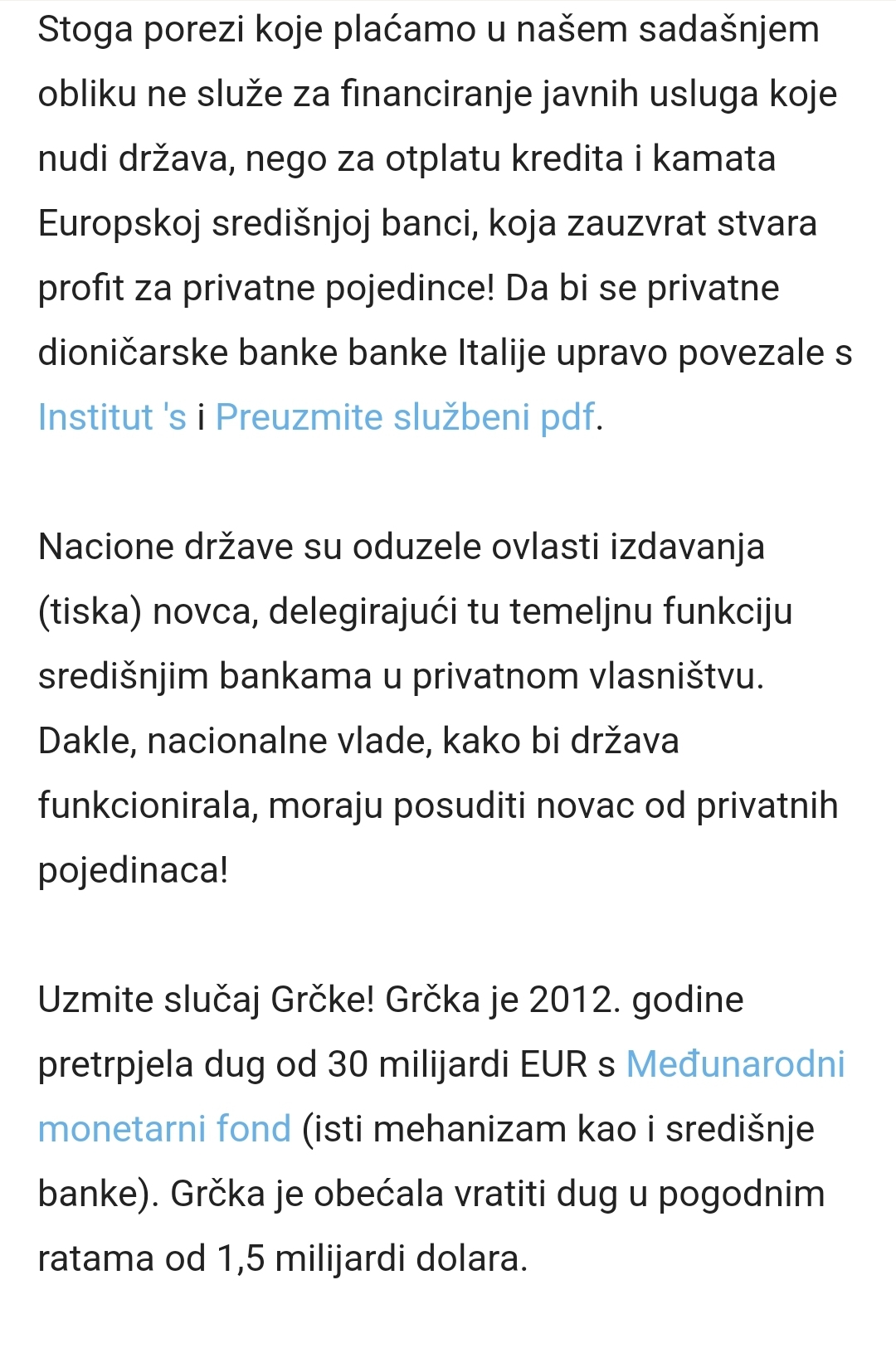Open the "Institut 's" link

pyautogui.click(x=112, y=417)
